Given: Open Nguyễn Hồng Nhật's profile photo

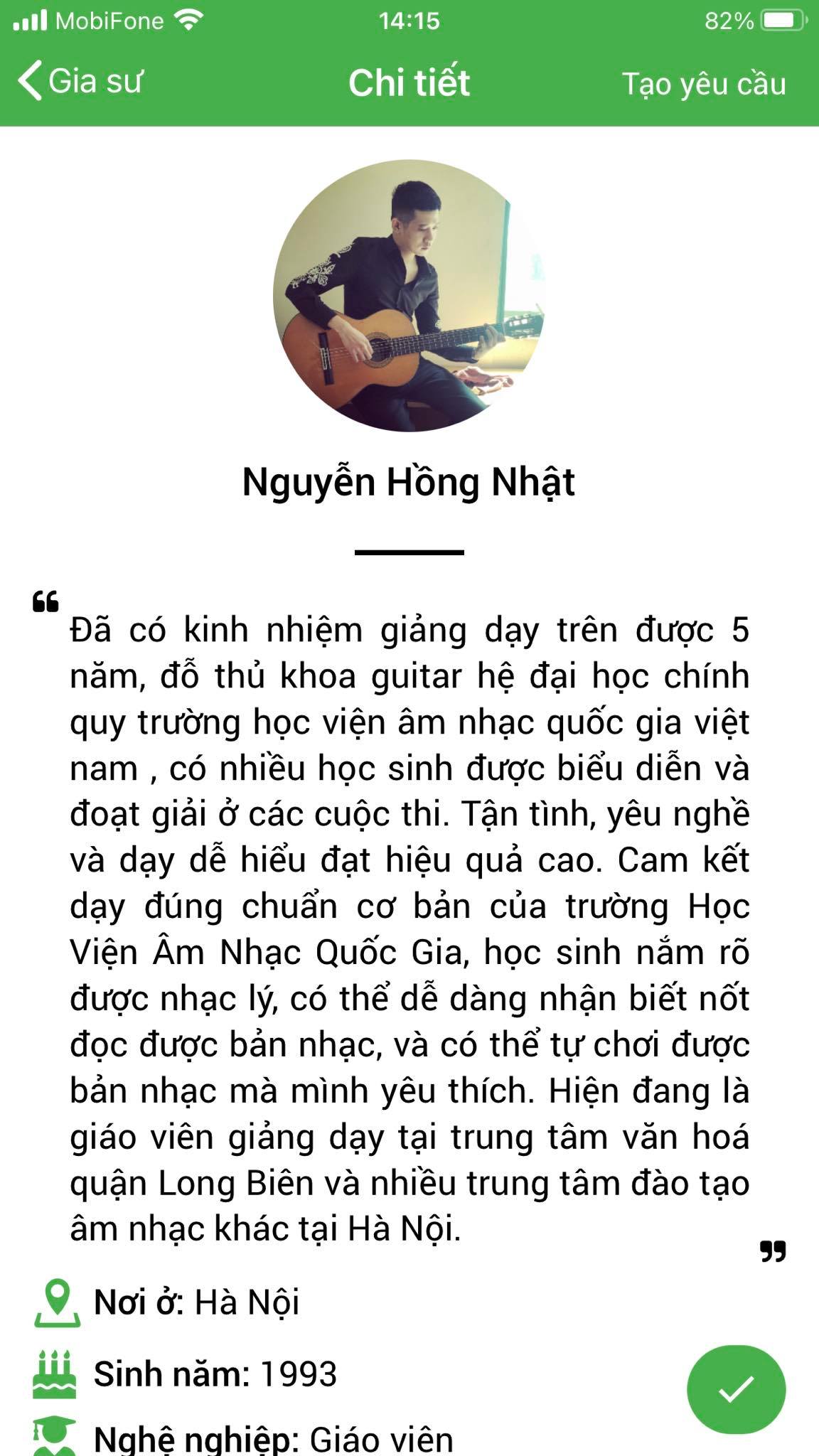Looking at the screenshot, I should click(409, 296).
